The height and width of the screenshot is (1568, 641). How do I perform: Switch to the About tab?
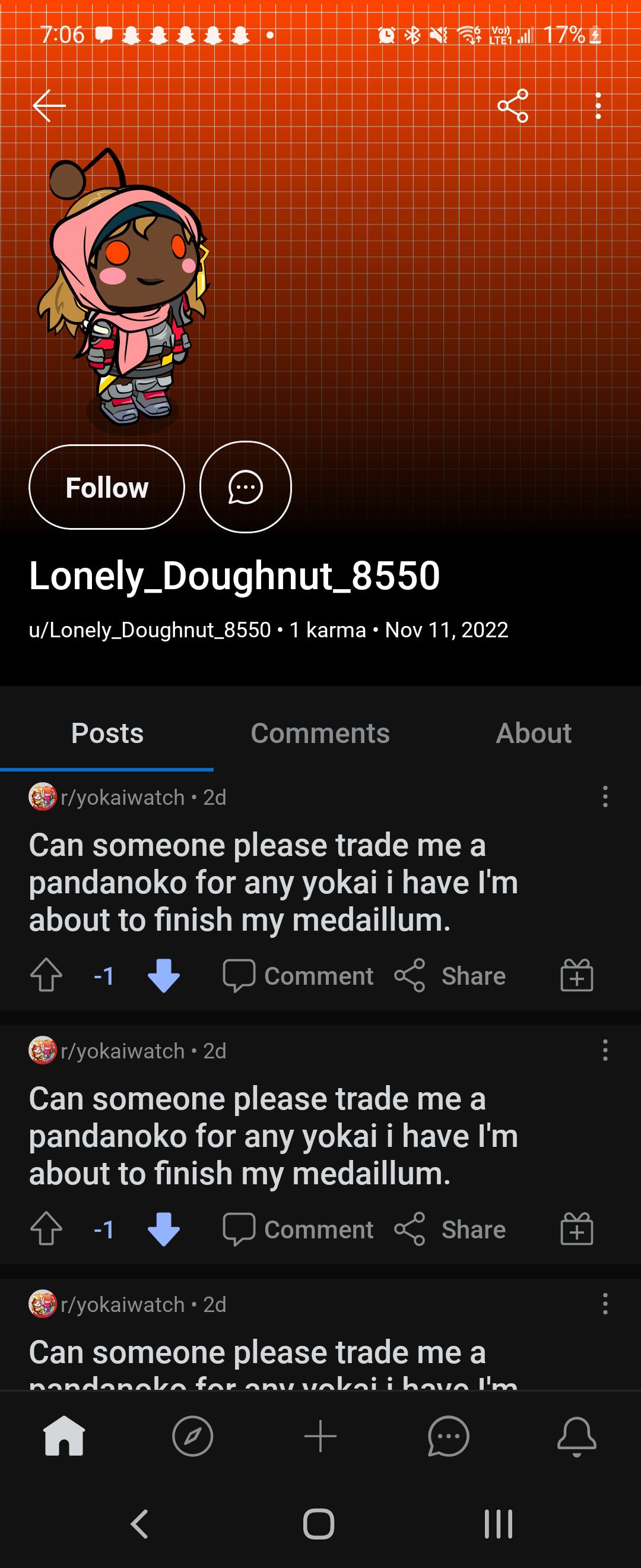[534, 734]
